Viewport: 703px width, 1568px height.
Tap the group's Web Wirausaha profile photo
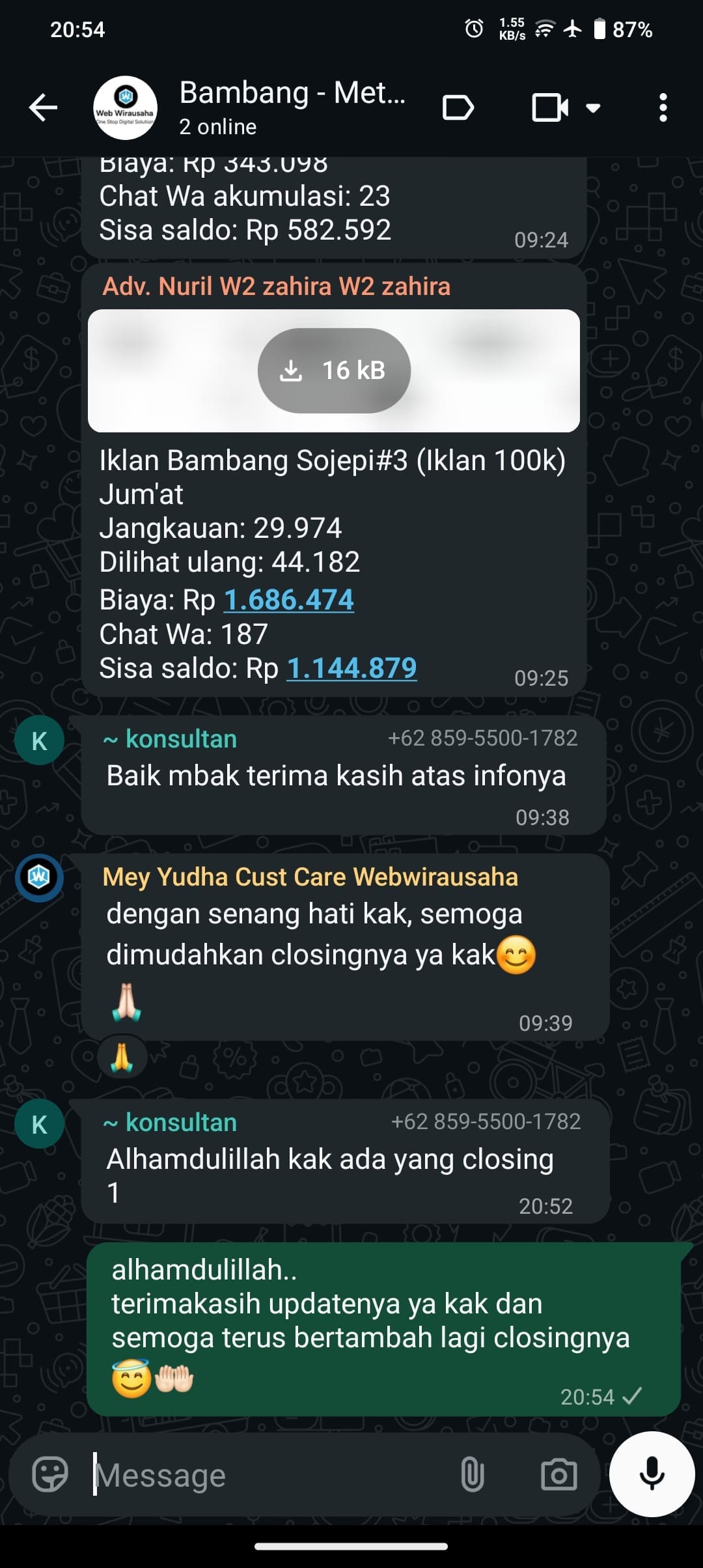point(125,108)
